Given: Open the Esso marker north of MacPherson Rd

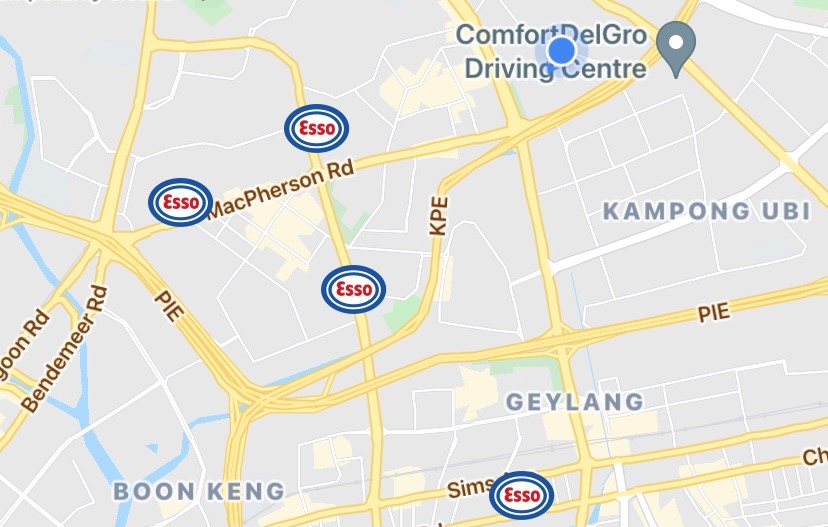Looking at the screenshot, I should click(x=317, y=128).
